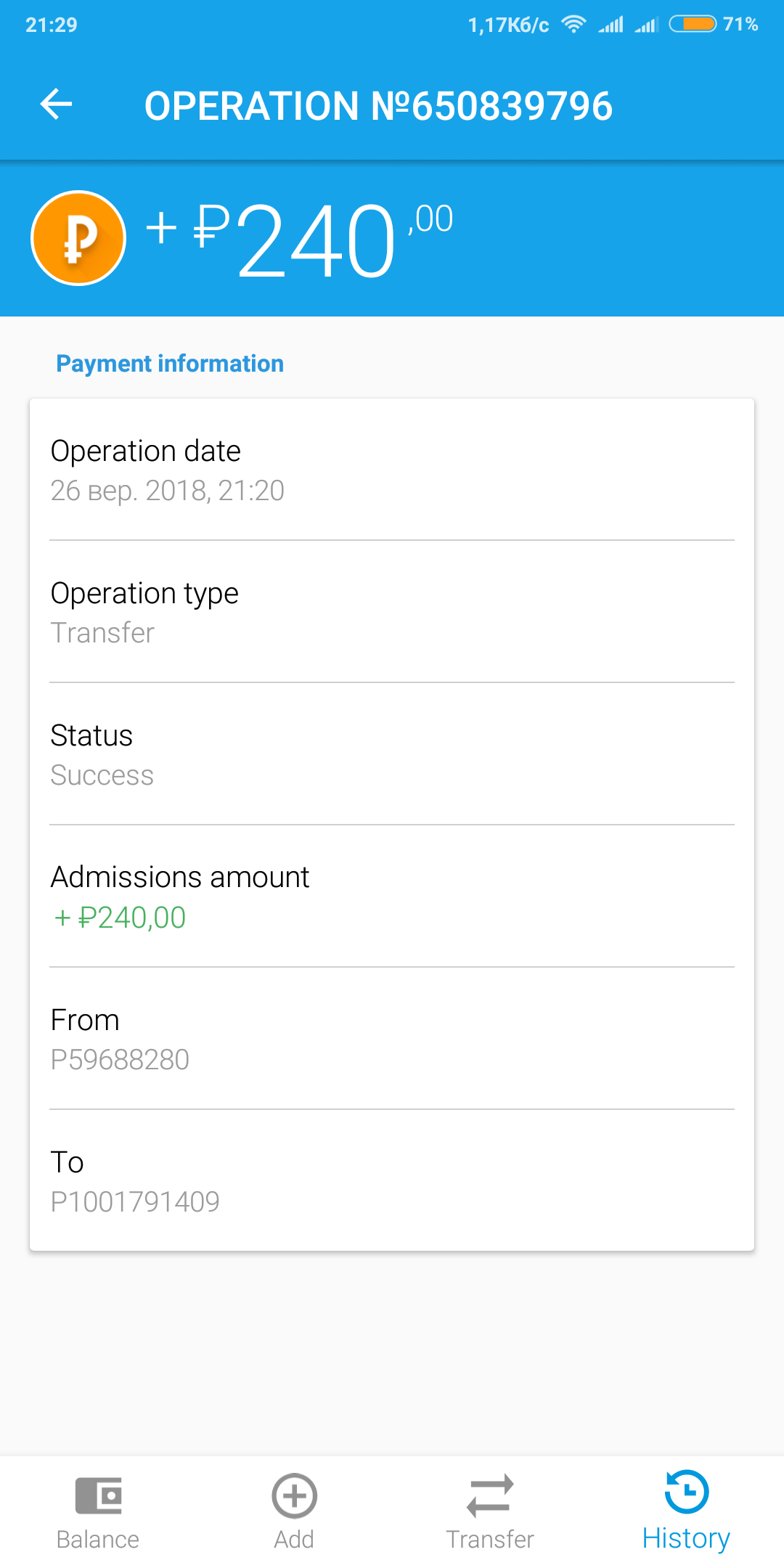Screen dimensions: 784x1568
Task: Switch to the Transfer tab
Action: 490,1512
